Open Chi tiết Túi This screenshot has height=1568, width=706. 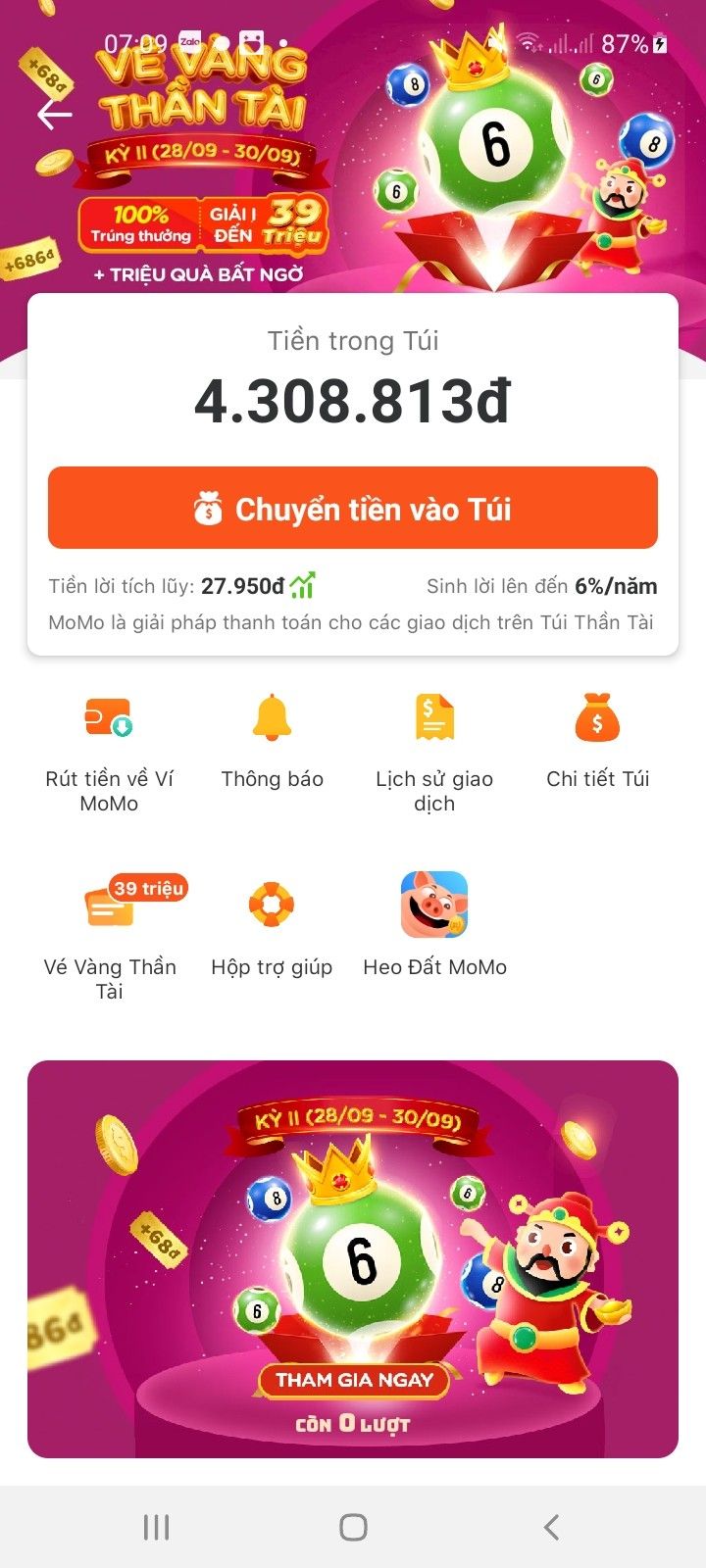click(597, 742)
